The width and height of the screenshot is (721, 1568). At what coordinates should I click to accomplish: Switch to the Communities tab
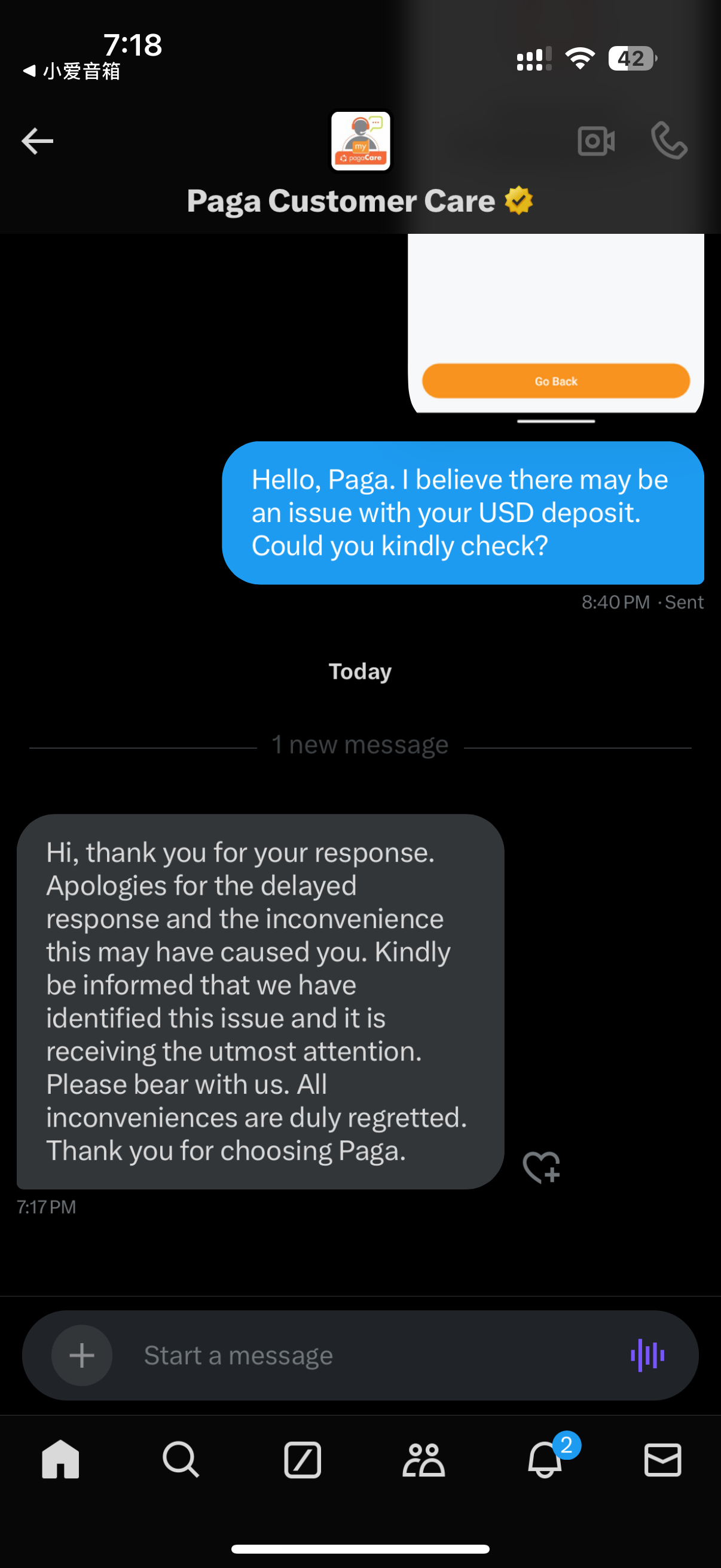click(x=423, y=1459)
